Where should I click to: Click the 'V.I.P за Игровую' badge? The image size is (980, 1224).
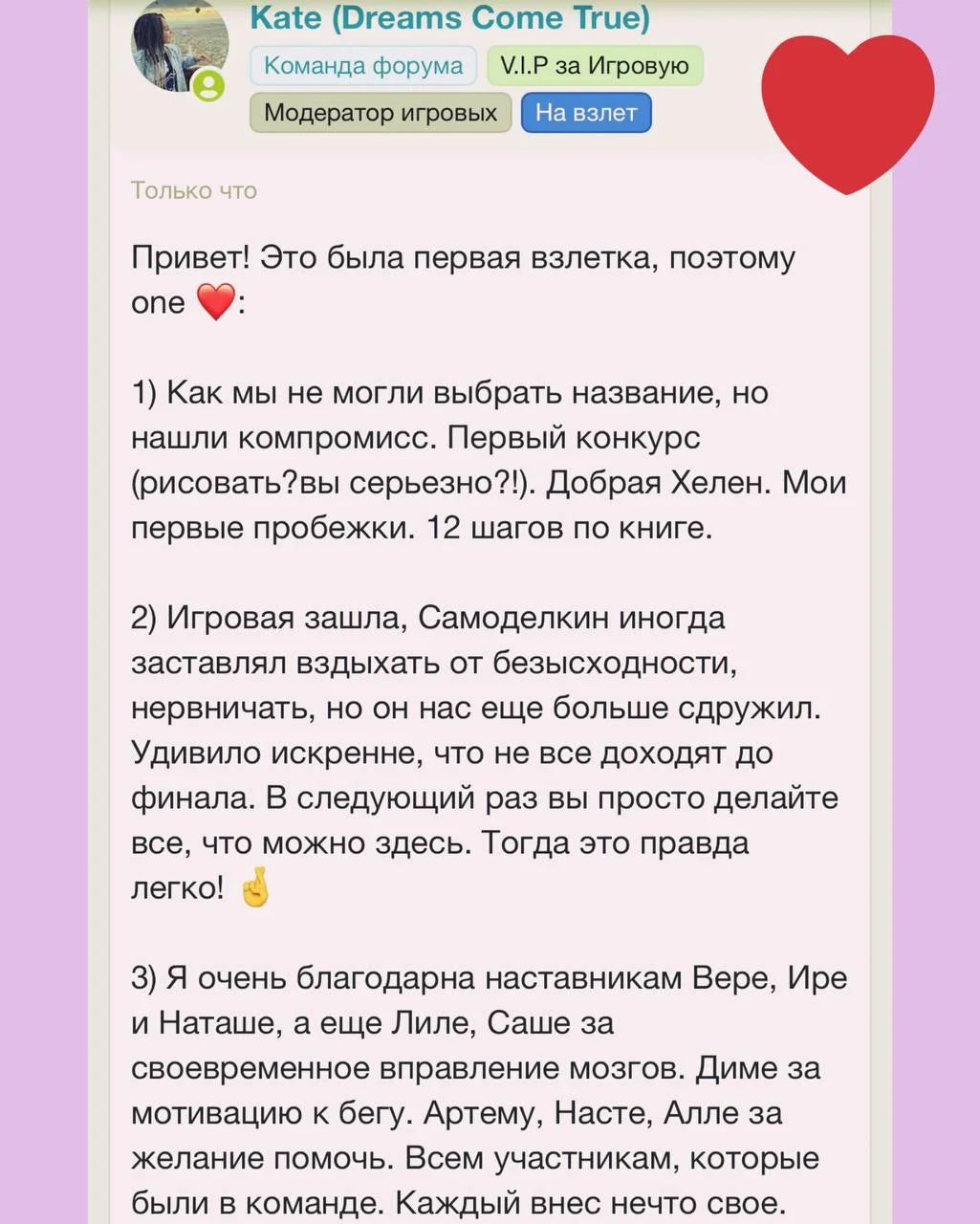click(x=595, y=65)
